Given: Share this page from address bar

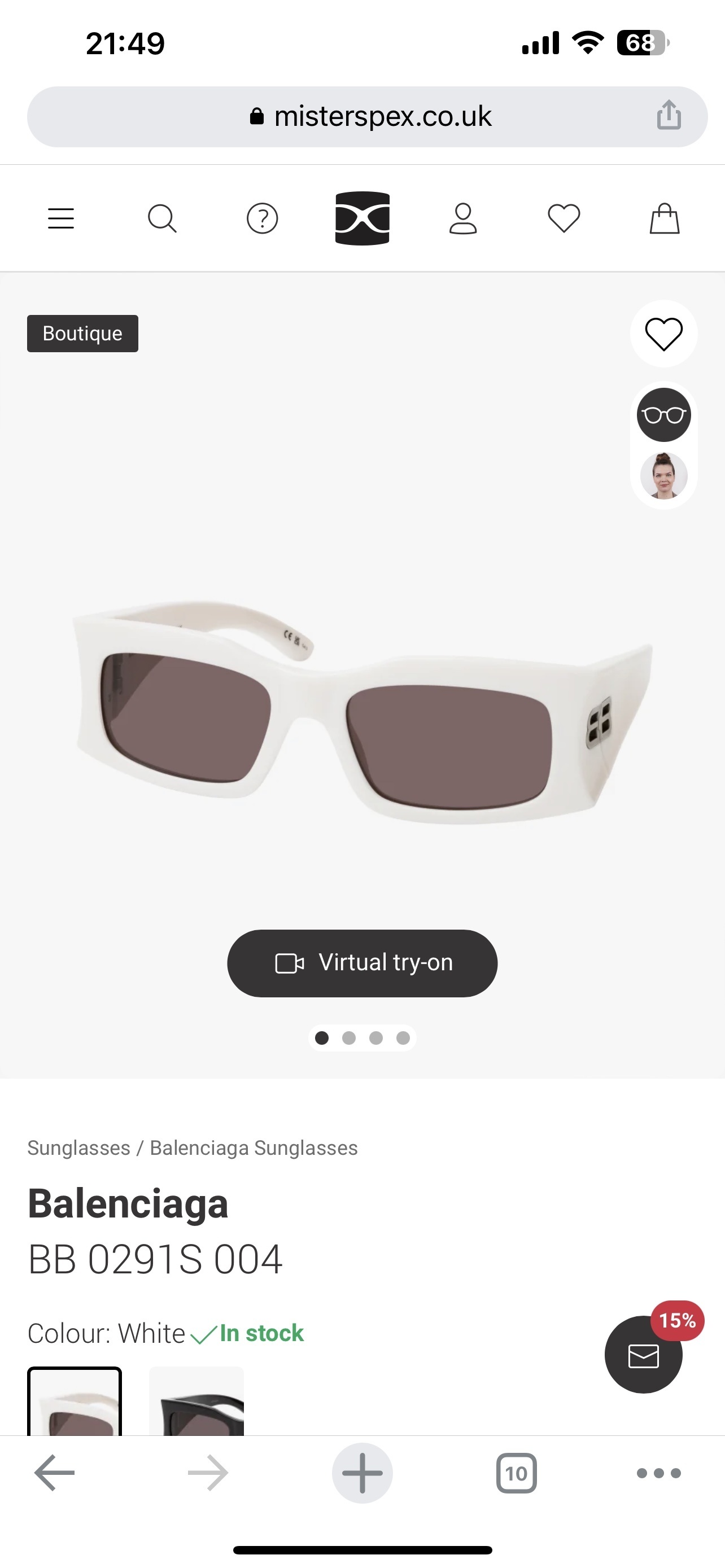Looking at the screenshot, I should [x=669, y=115].
